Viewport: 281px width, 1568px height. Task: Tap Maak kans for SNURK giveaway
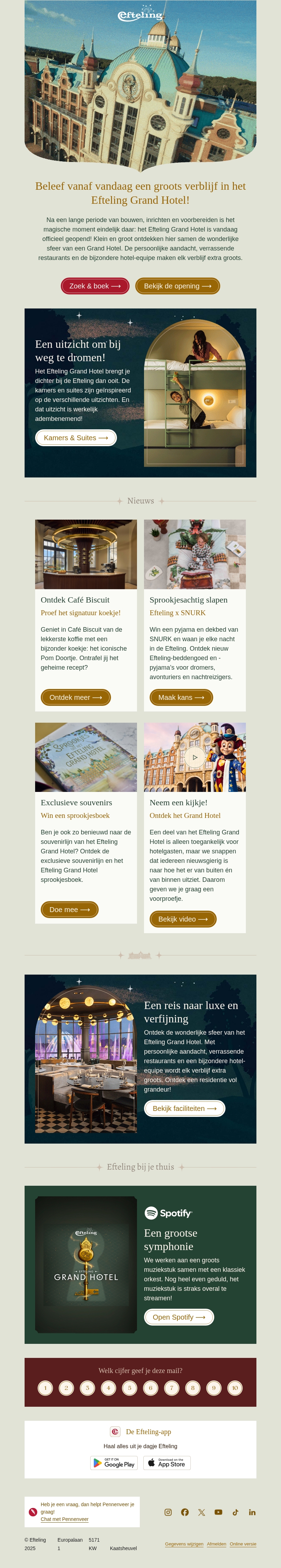[181, 697]
